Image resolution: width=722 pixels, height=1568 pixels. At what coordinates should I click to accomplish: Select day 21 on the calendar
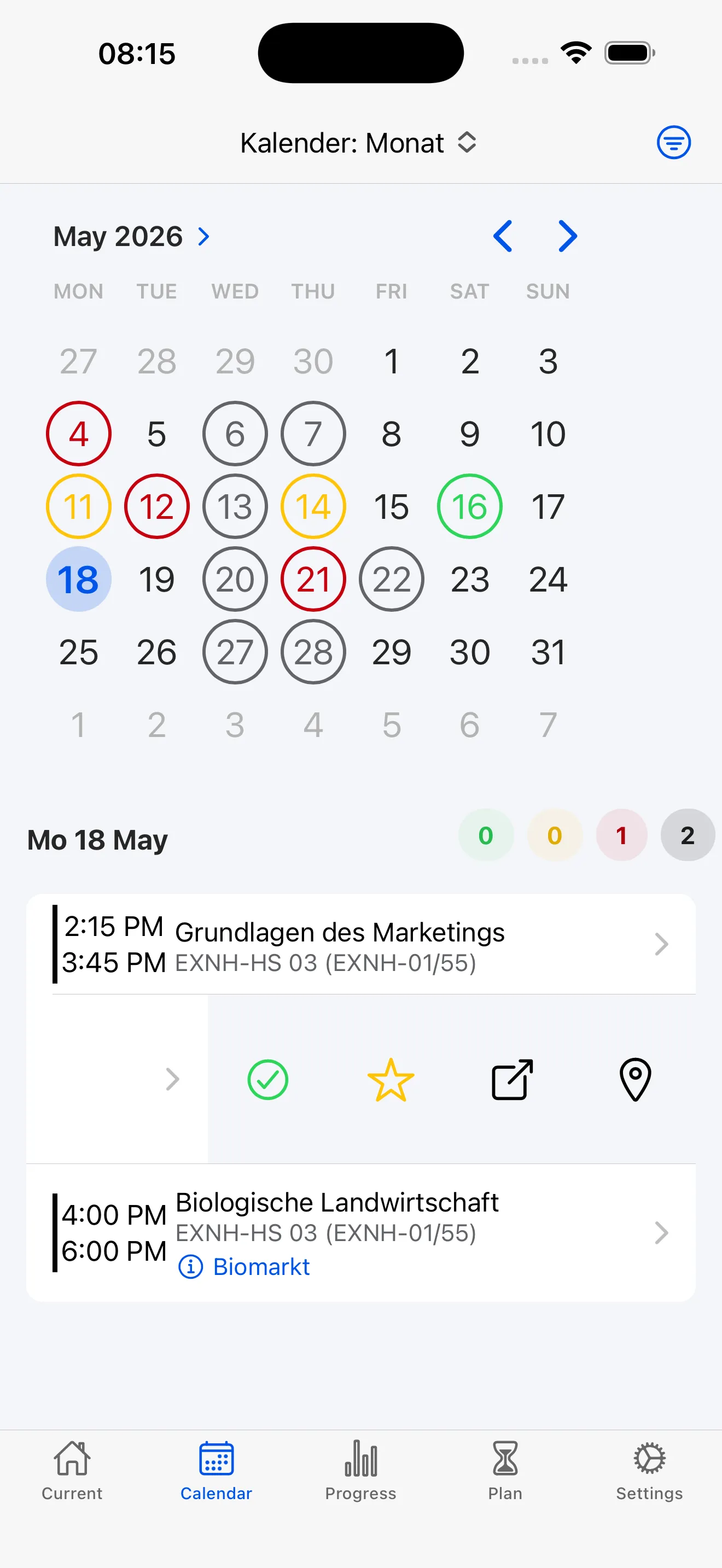313,580
